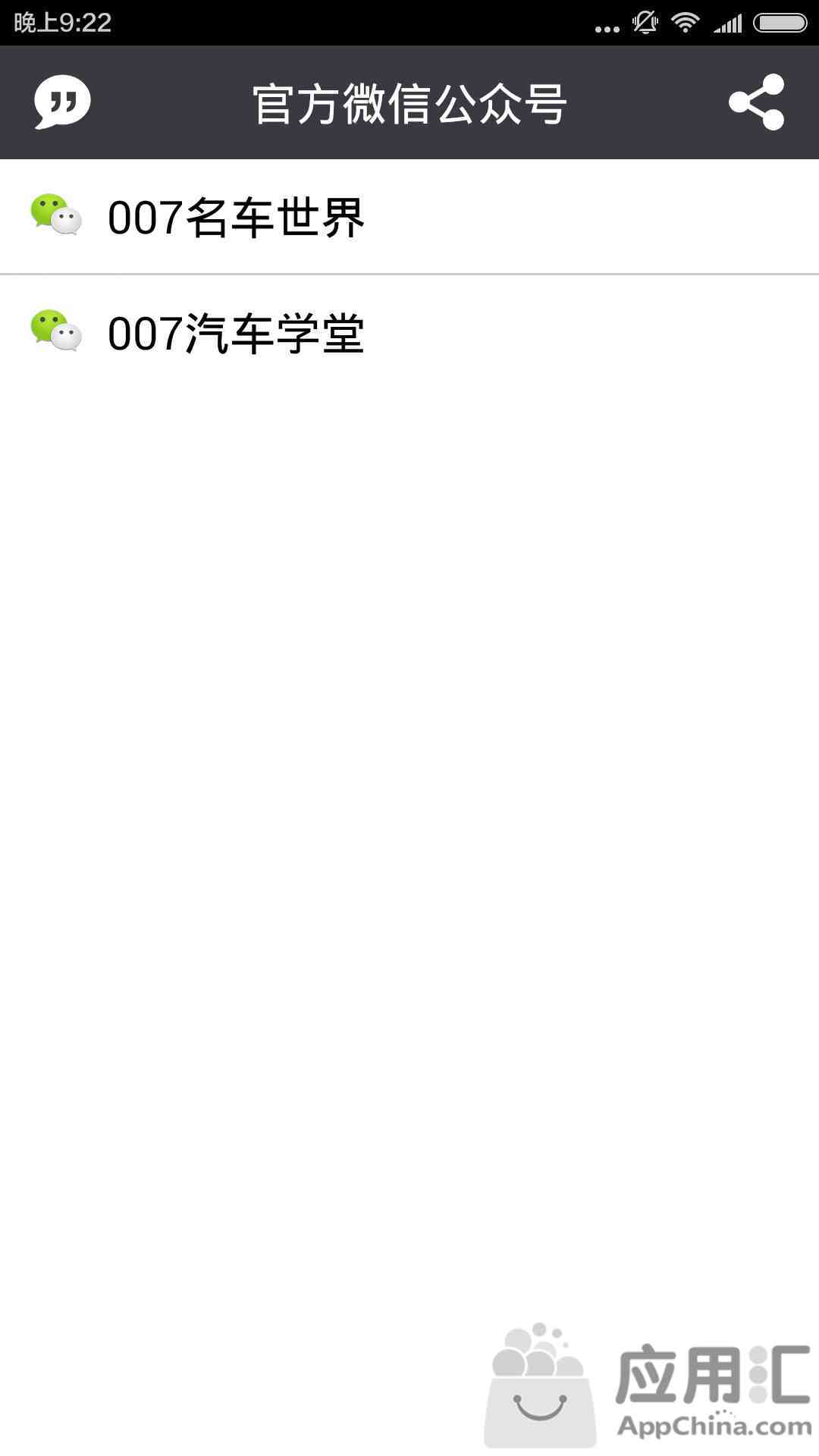Share via the top-right share icon
Viewport: 819px width, 1456px height.
coord(756,102)
